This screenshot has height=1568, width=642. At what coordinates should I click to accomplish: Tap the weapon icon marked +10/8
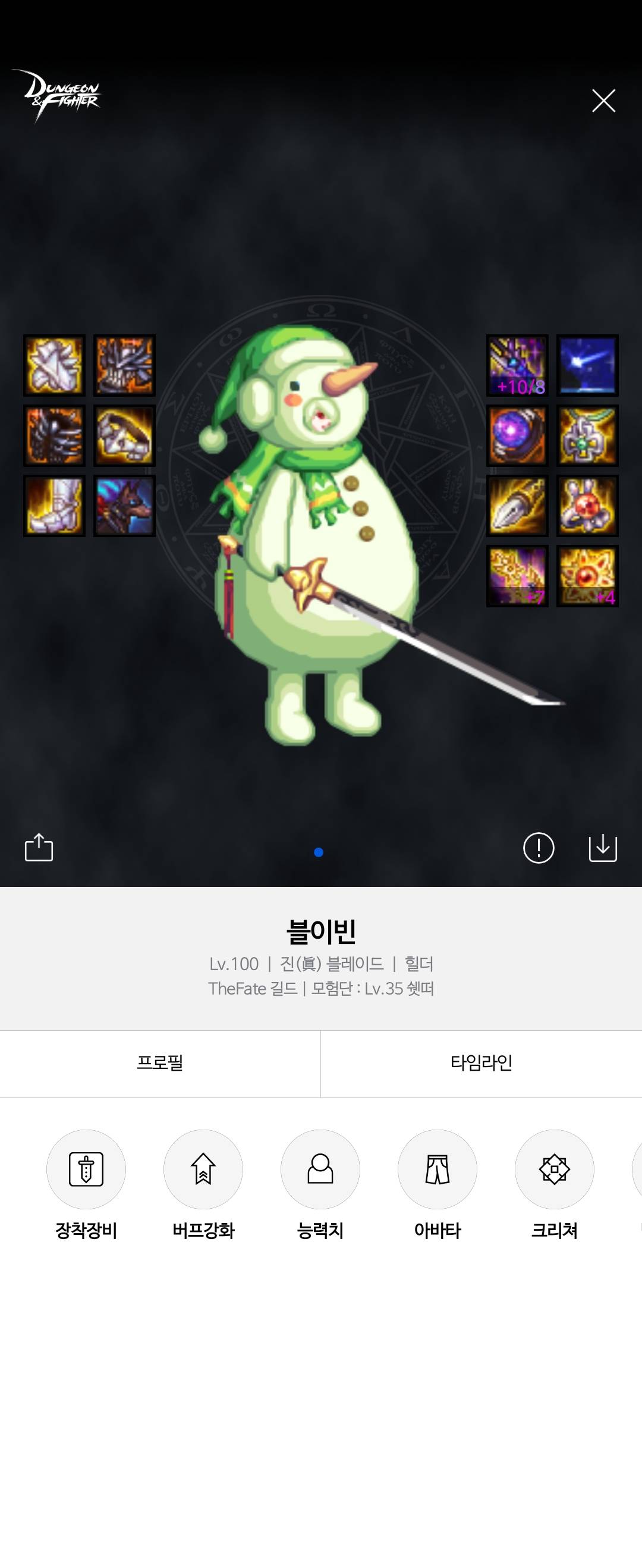(517, 365)
